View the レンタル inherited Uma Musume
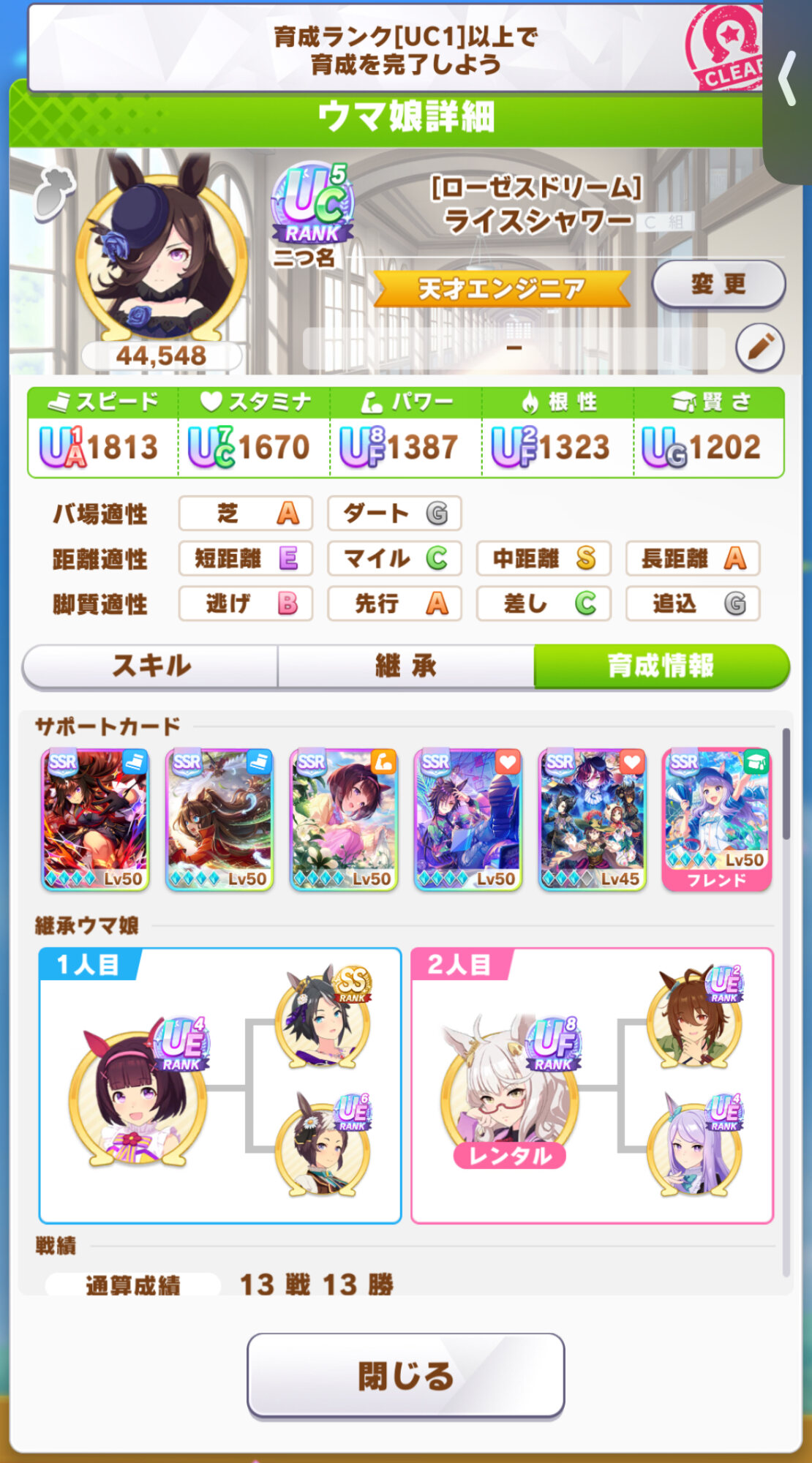812x1463 pixels. (x=509, y=1090)
